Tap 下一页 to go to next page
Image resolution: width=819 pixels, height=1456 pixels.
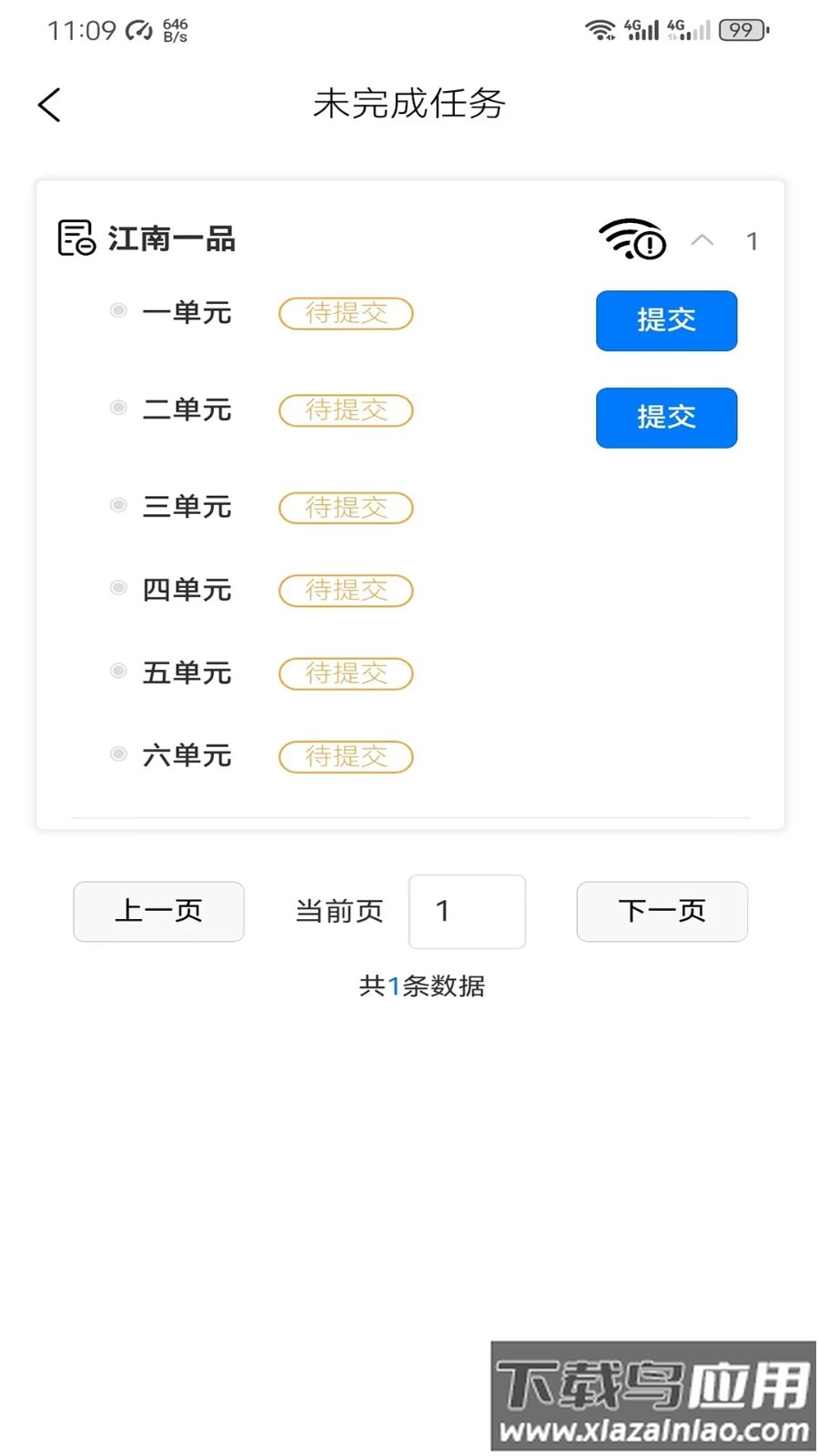pyautogui.click(x=662, y=912)
